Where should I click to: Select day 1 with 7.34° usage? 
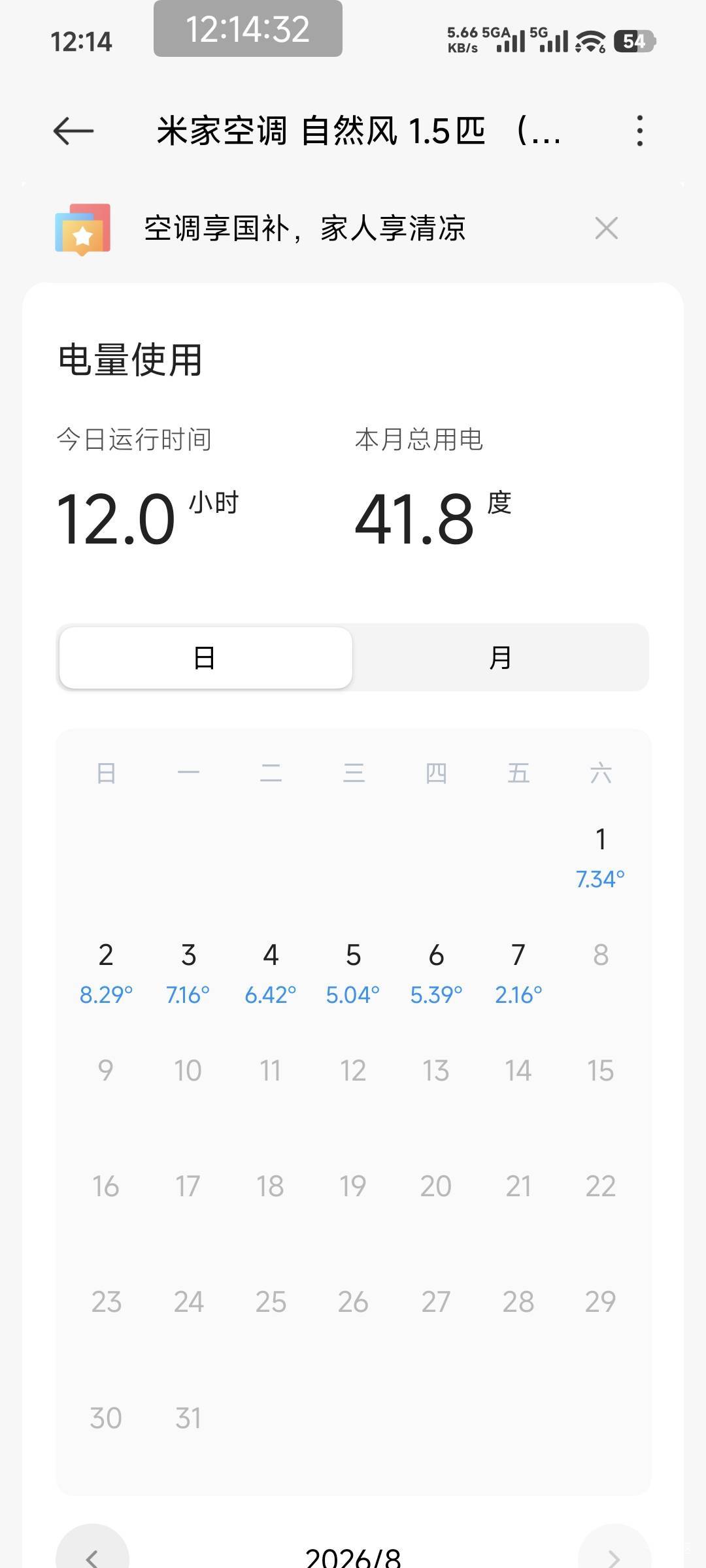pyautogui.click(x=601, y=858)
